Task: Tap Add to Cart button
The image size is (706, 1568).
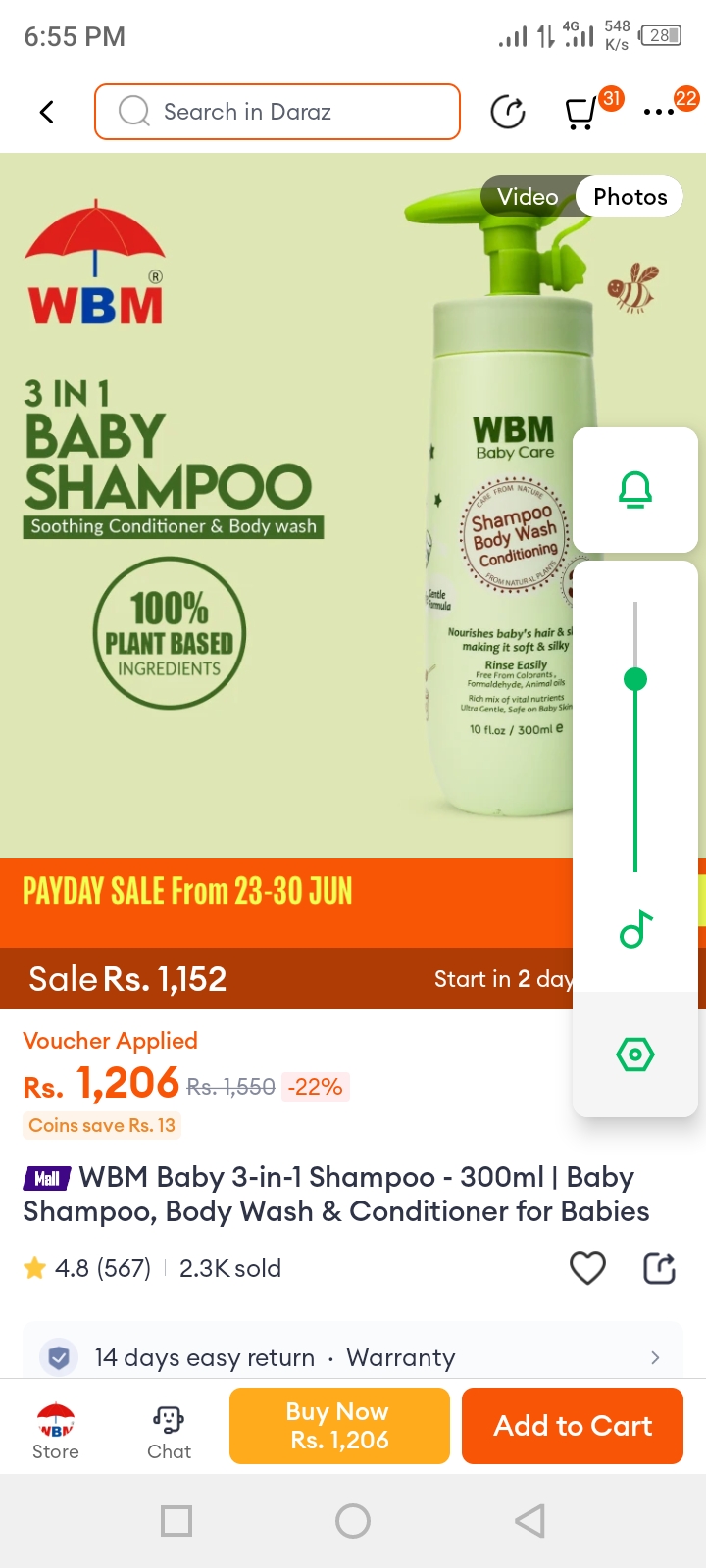Action: 573,1426
